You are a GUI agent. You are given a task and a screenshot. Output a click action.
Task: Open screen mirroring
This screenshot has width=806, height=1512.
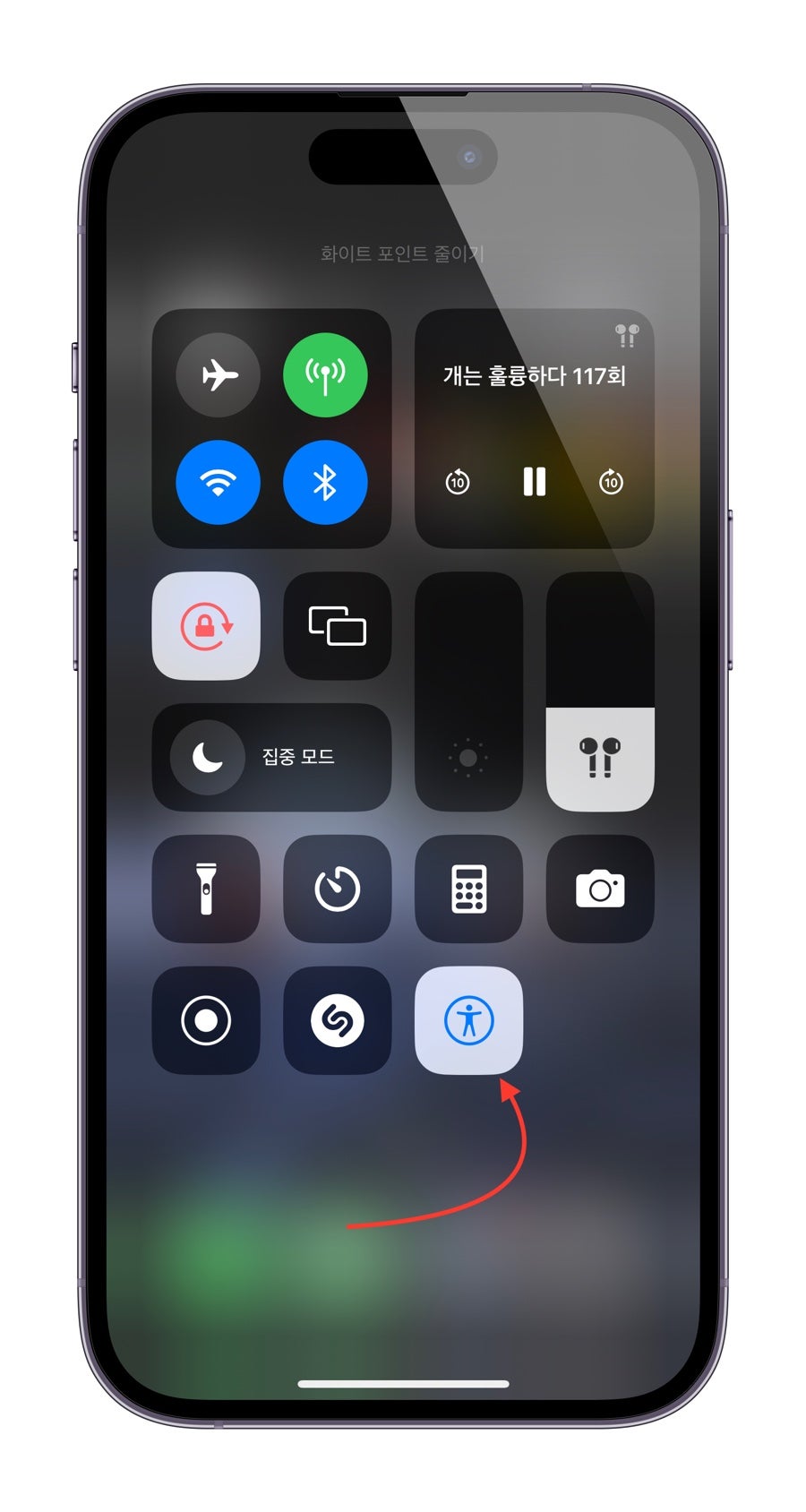[x=338, y=625]
